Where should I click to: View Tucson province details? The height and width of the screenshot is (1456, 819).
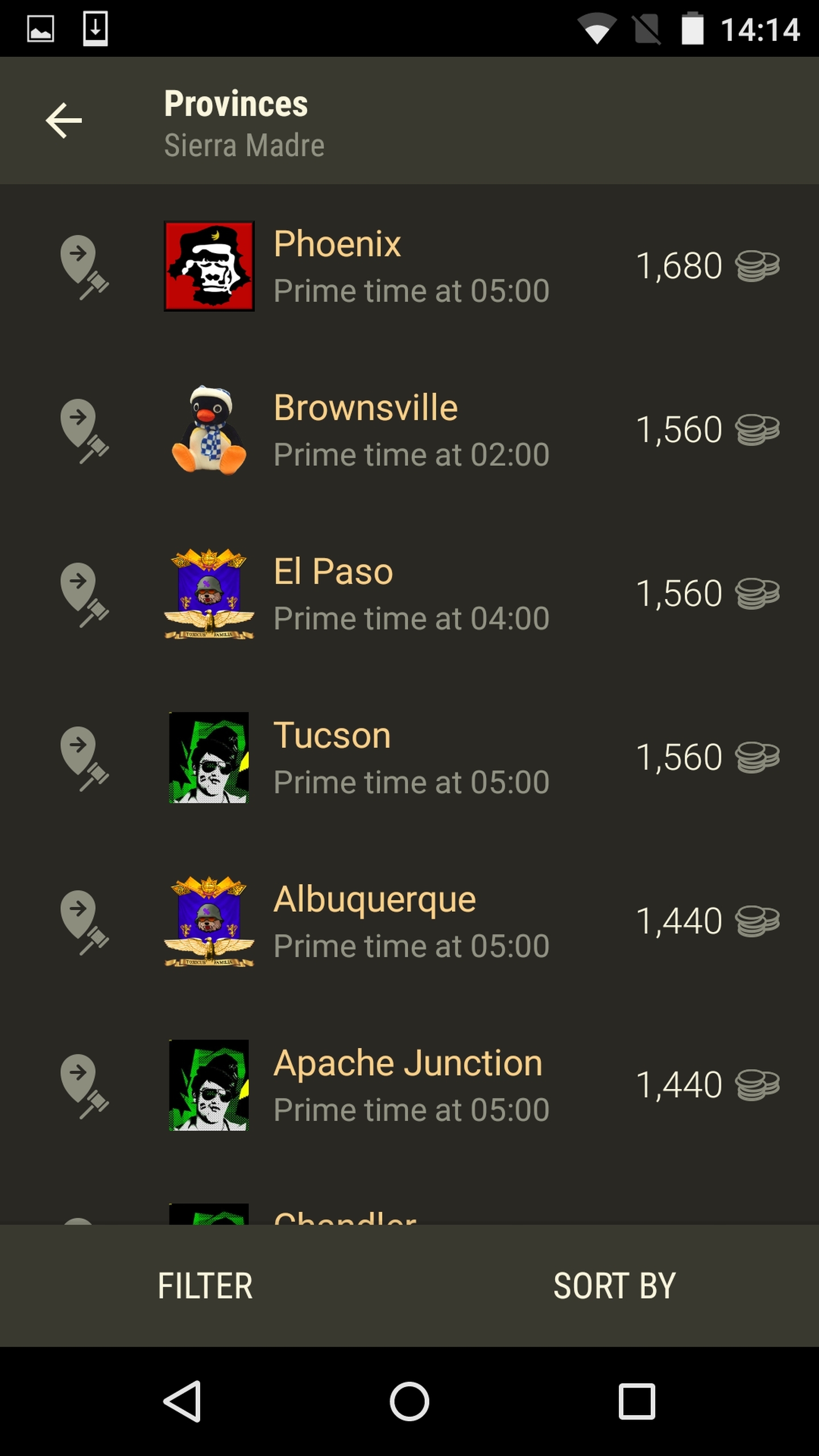coord(409,758)
